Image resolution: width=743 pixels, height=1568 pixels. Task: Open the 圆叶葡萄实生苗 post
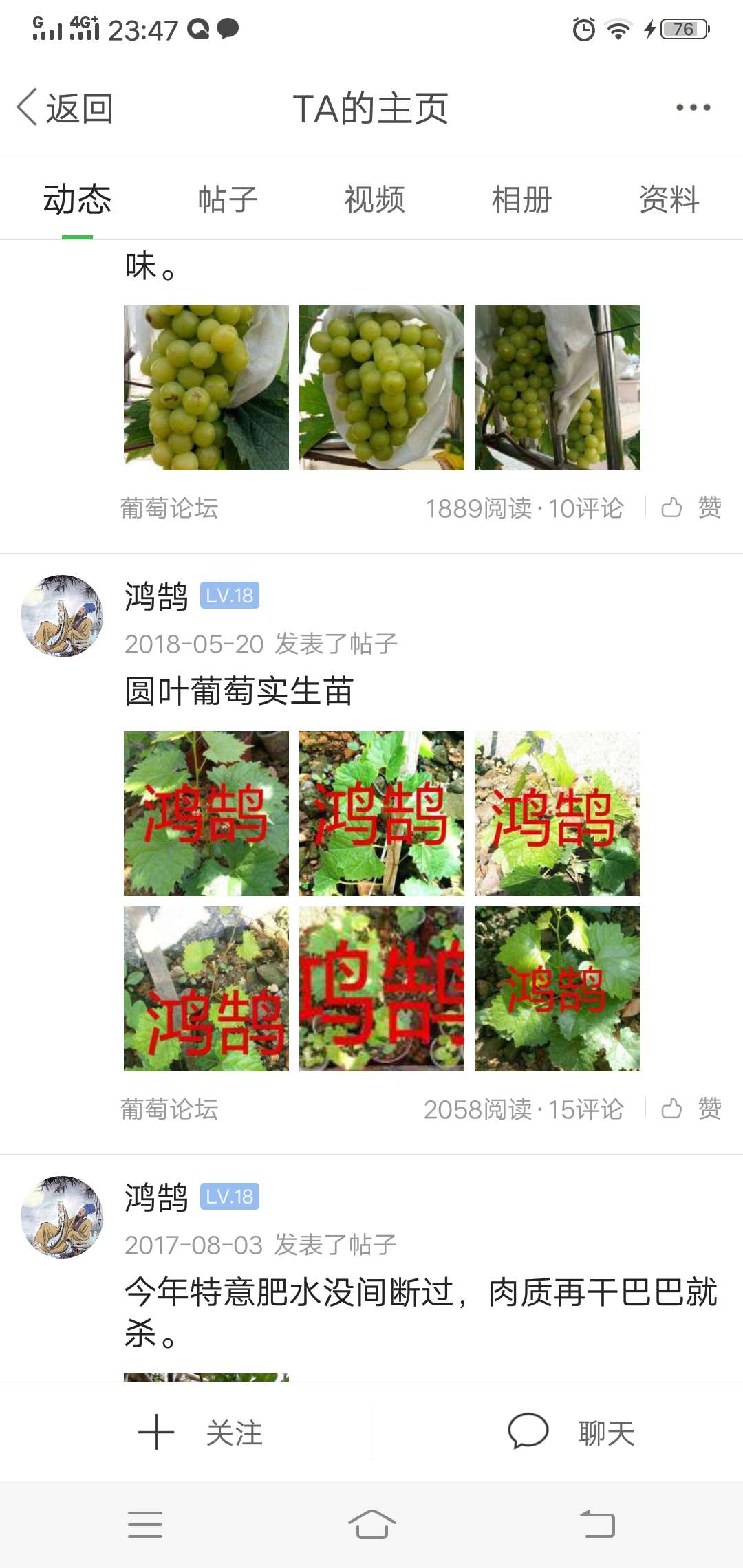pos(239,691)
